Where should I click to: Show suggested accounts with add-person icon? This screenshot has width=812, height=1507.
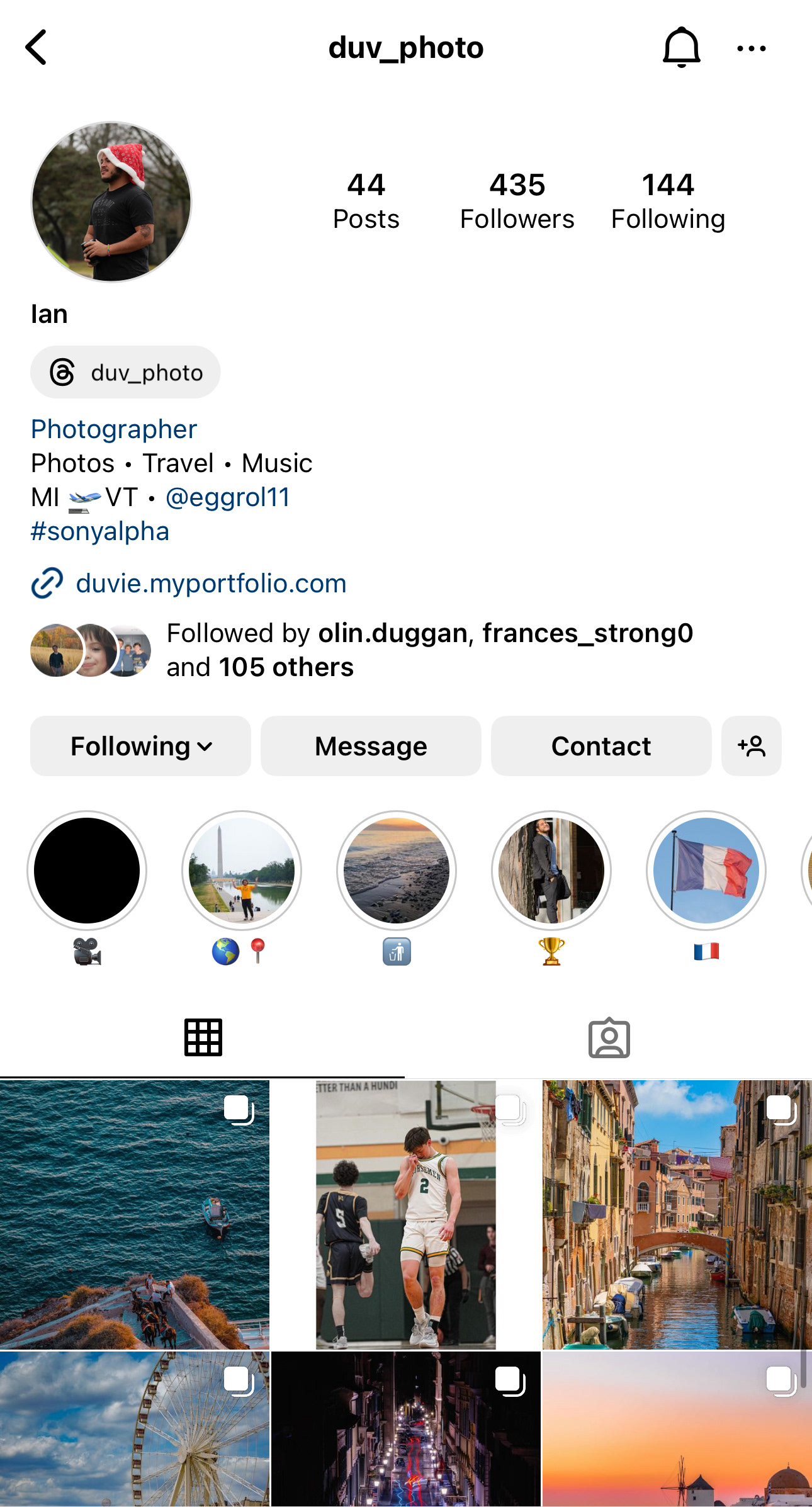751,746
